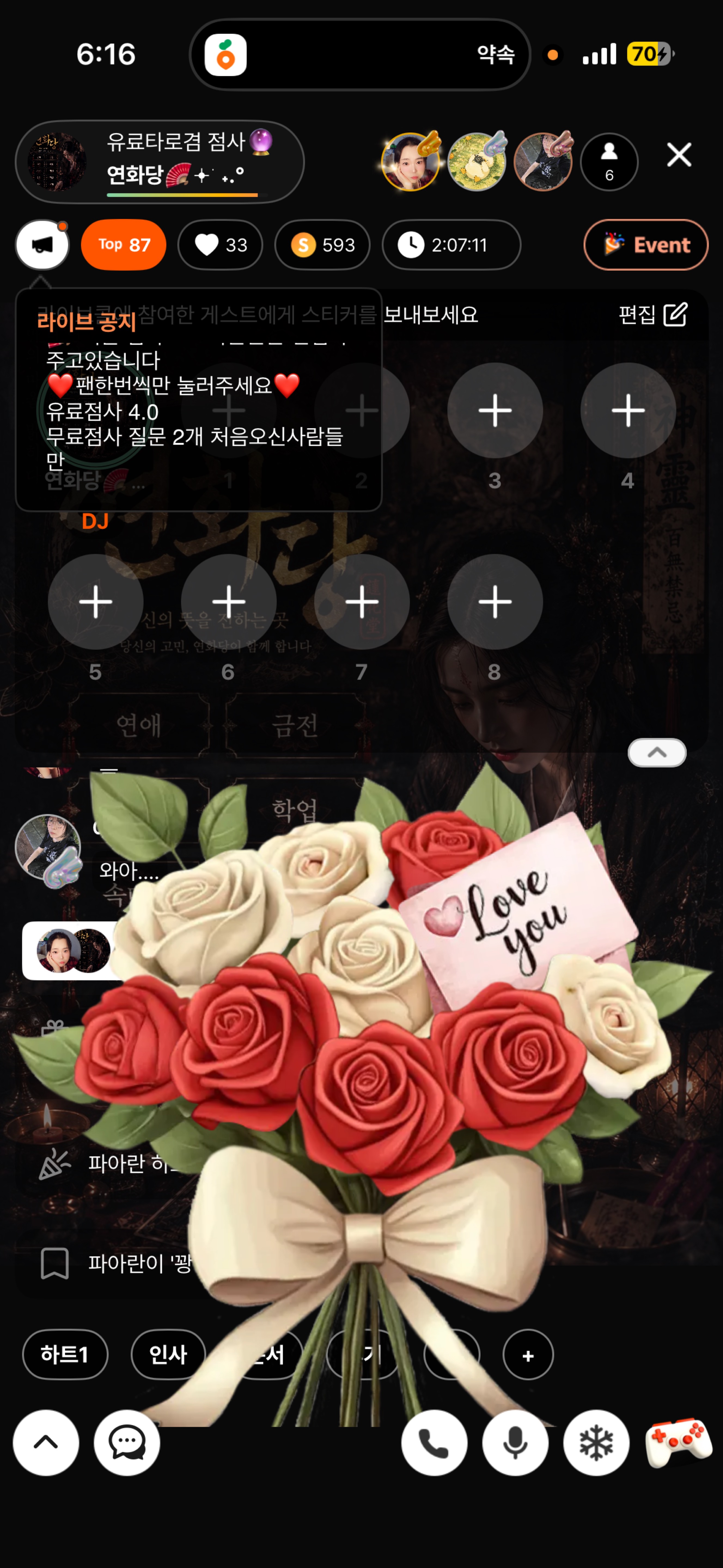Tap the 편집 edit button
The width and height of the screenshot is (723, 1568).
tap(653, 315)
